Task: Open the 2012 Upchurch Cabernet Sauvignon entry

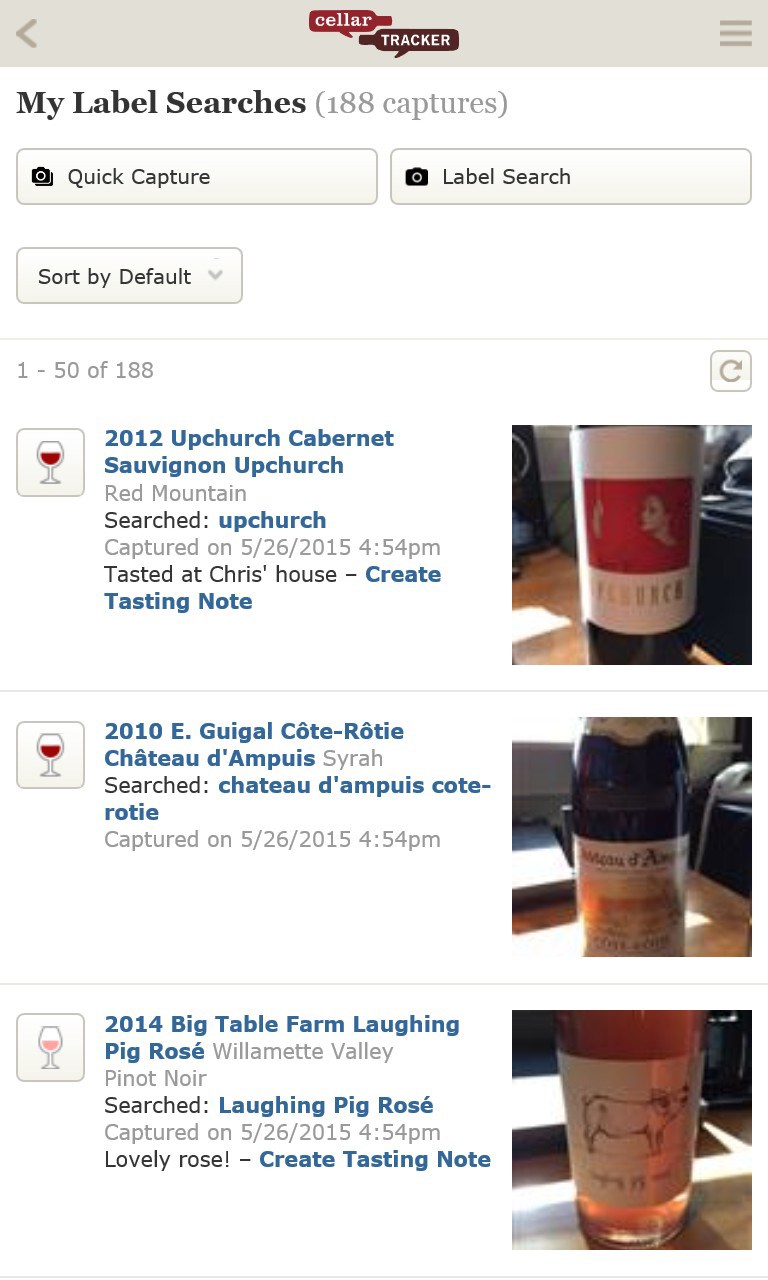Action: (x=249, y=451)
